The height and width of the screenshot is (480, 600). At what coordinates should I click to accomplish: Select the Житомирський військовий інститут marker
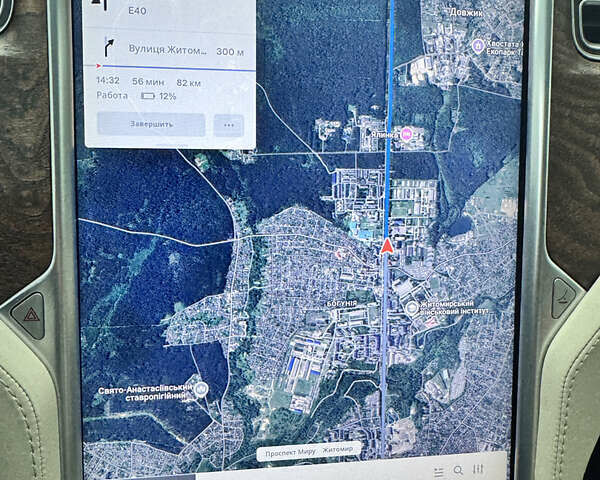(412, 308)
